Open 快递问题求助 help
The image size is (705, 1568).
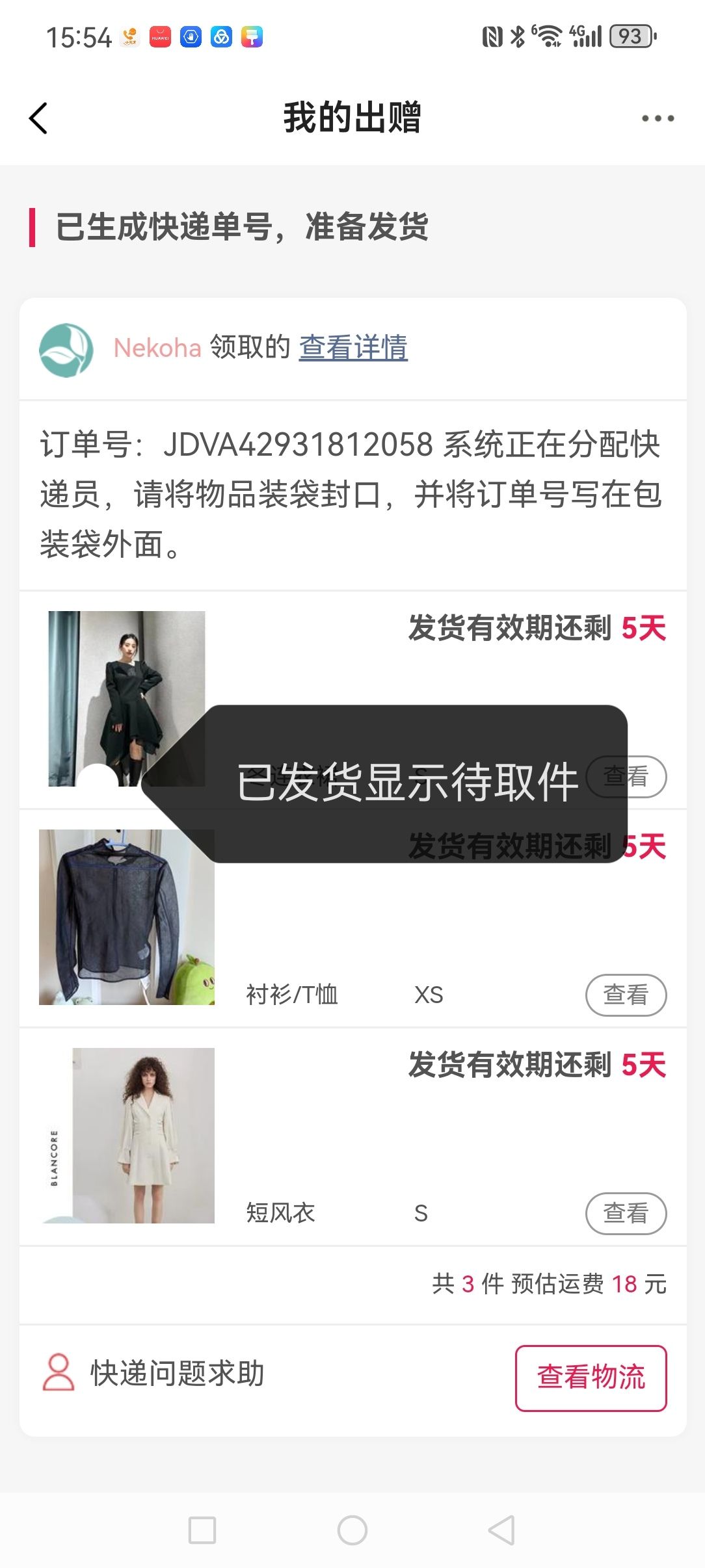tap(154, 1374)
